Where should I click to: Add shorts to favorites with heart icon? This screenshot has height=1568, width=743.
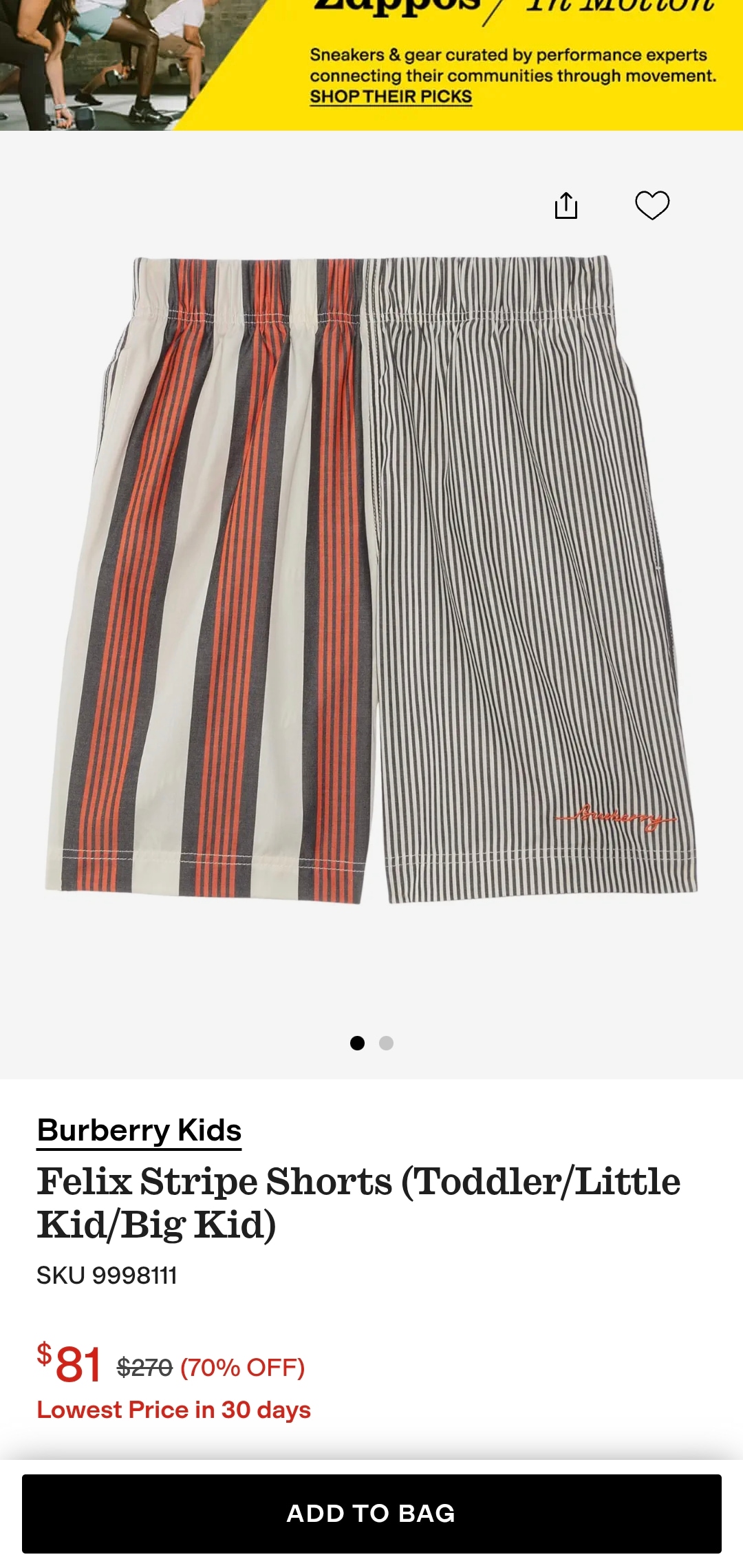click(652, 205)
